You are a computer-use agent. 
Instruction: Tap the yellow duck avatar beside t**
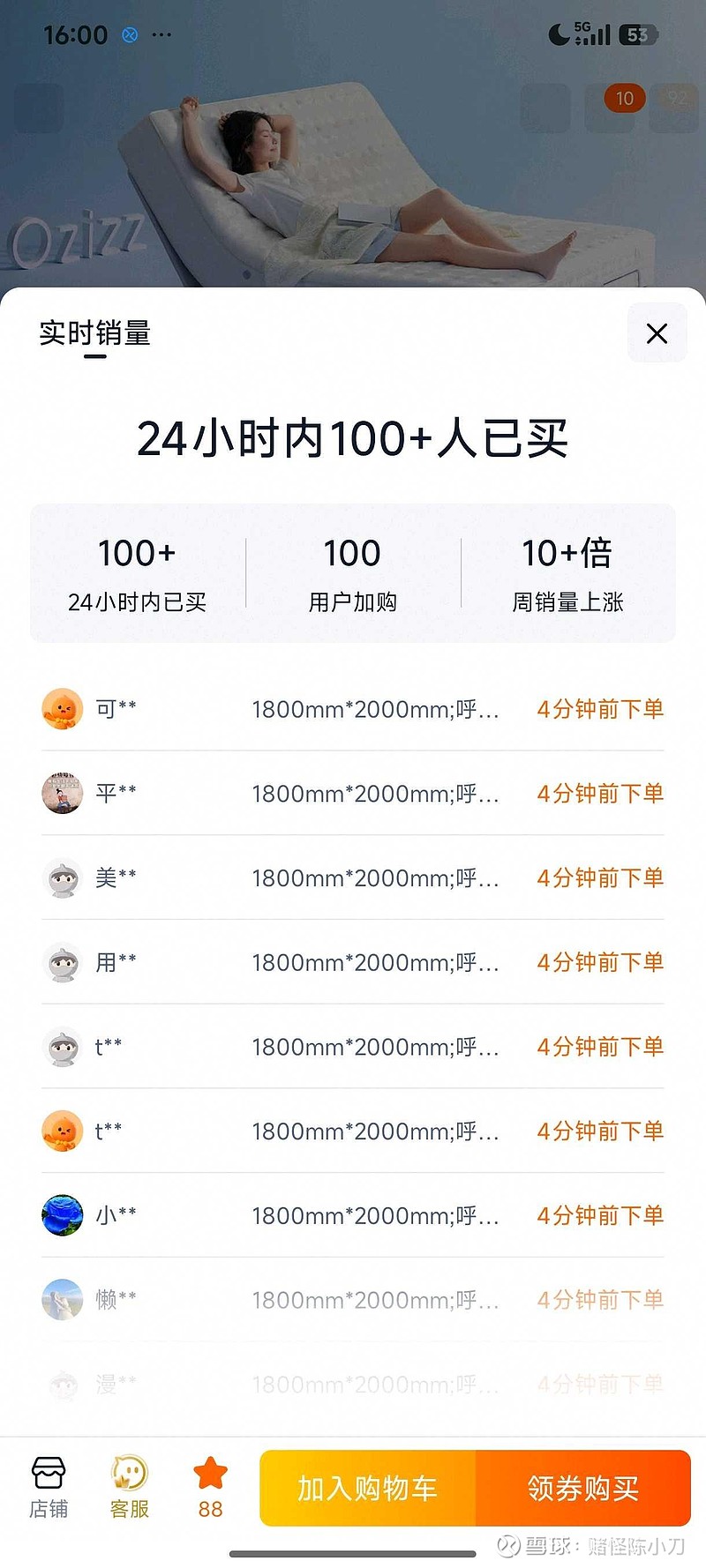tap(62, 1131)
